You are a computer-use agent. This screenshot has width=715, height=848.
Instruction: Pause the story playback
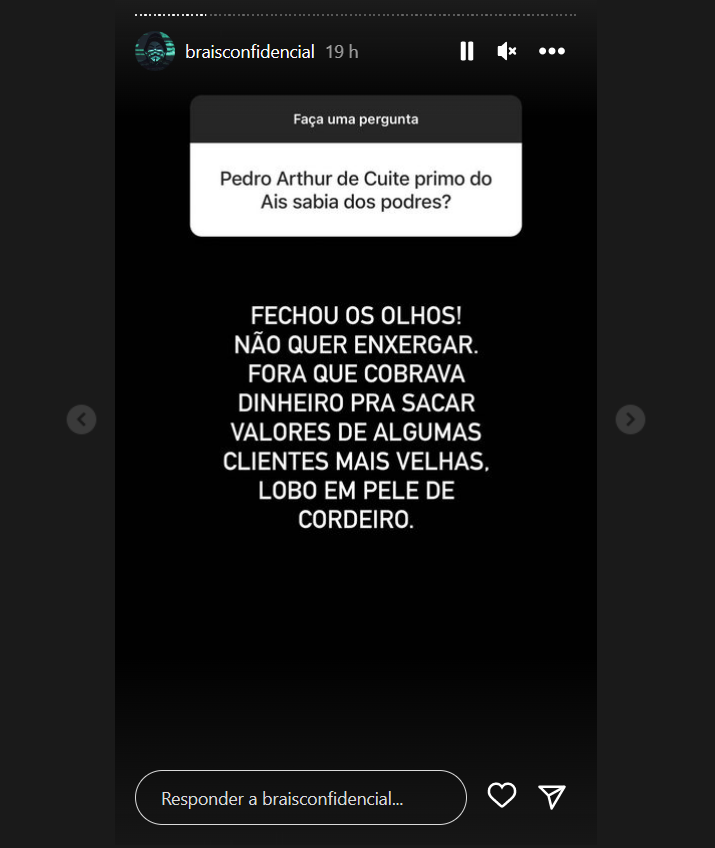tap(467, 51)
